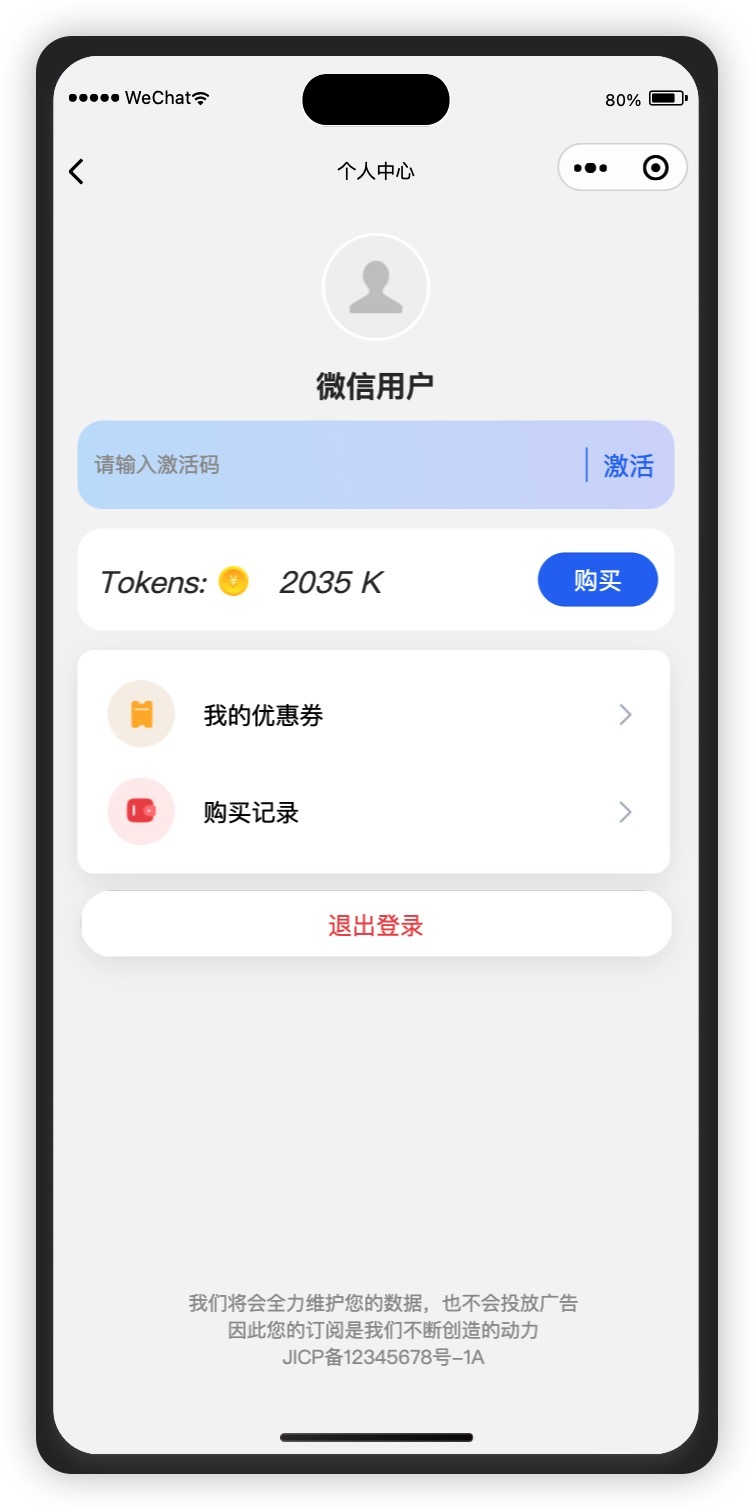Tap 退出登录 to log out

[376, 925]
